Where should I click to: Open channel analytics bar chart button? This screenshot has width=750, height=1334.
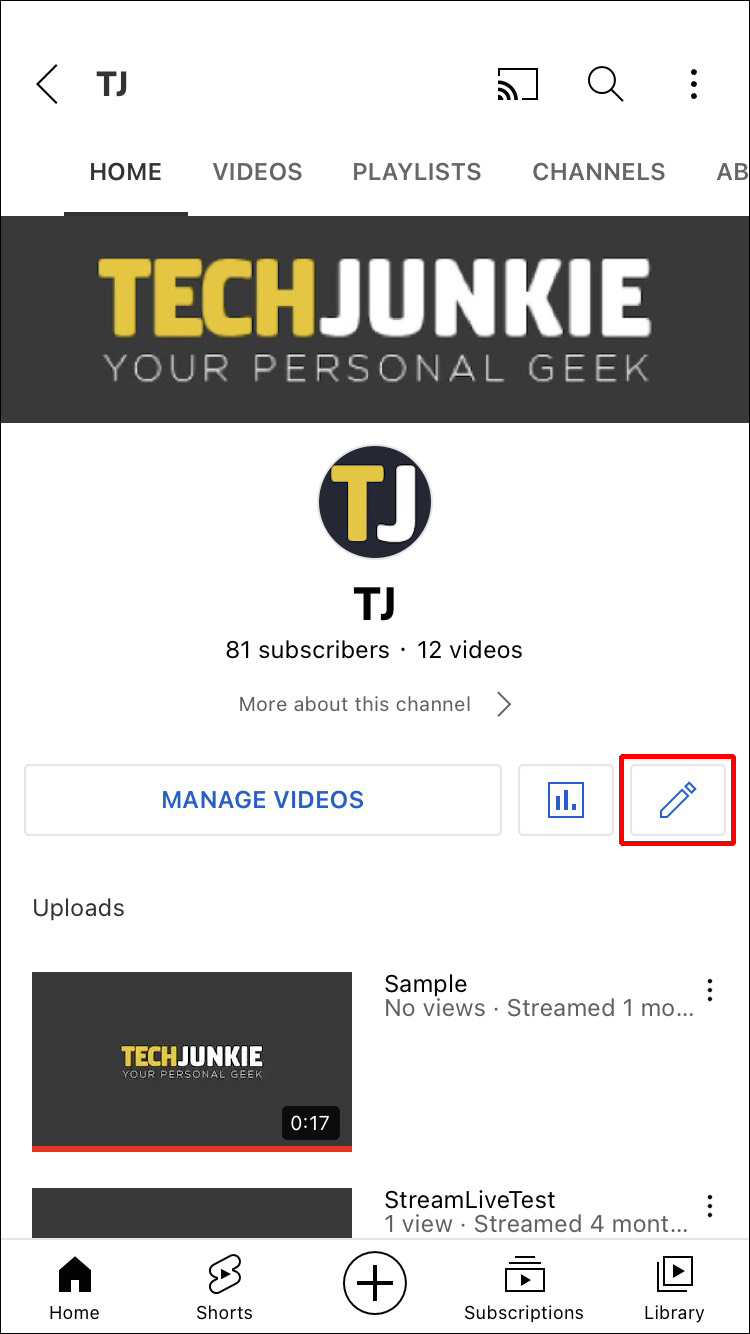[x=566, y=800]
